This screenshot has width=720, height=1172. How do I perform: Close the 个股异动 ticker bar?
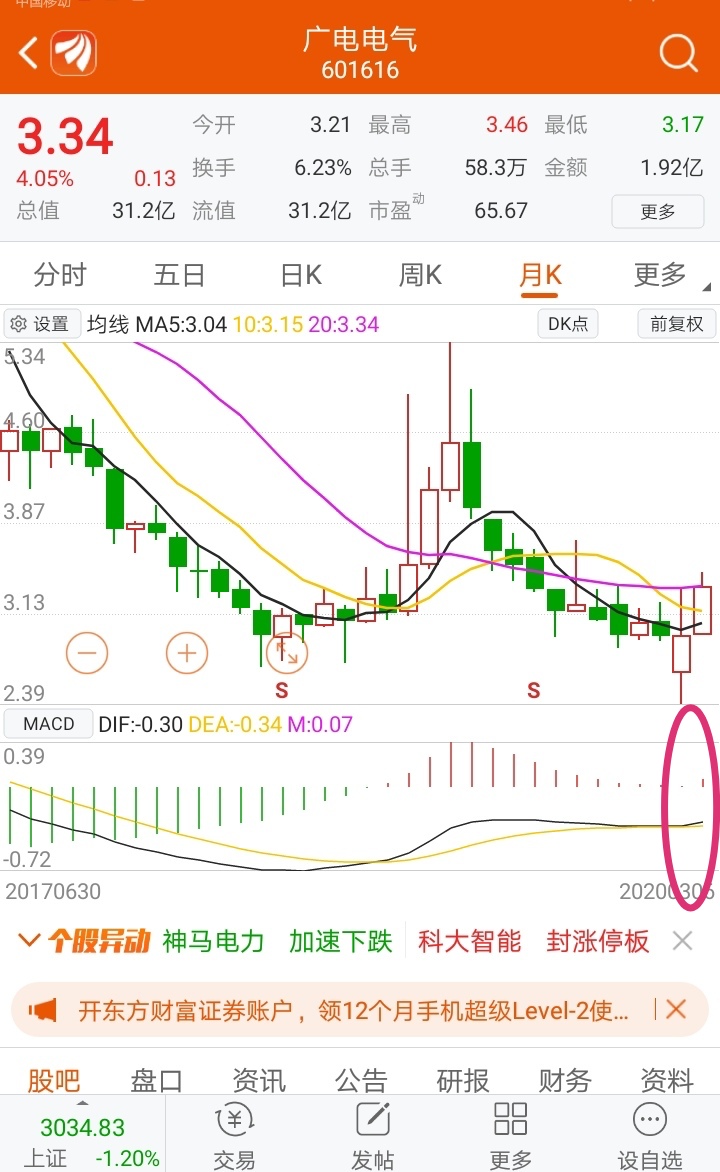pyautogui.click(x=682, y=940)
